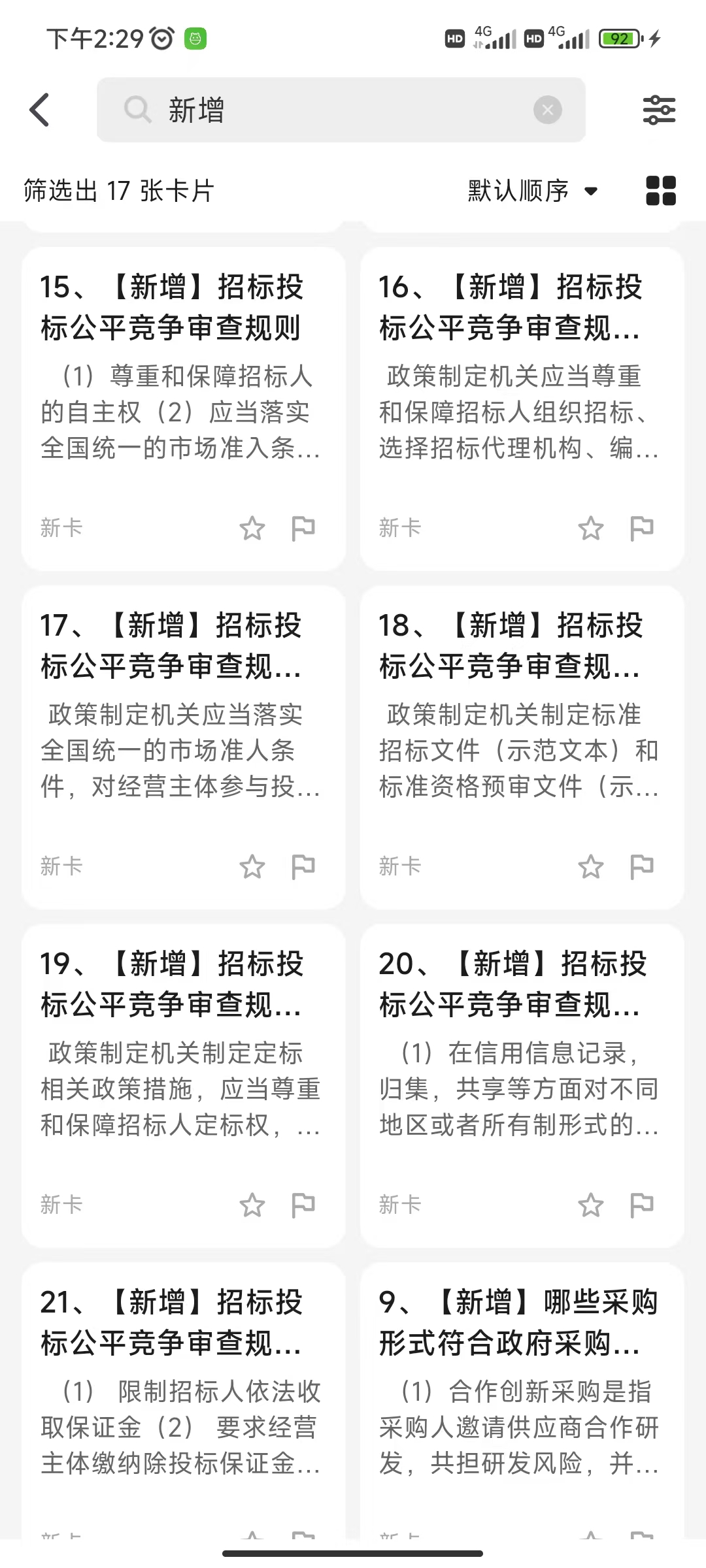
Task: Open card 16 about 尊重和保障招标人组织招标
Action: click(522, 366)
